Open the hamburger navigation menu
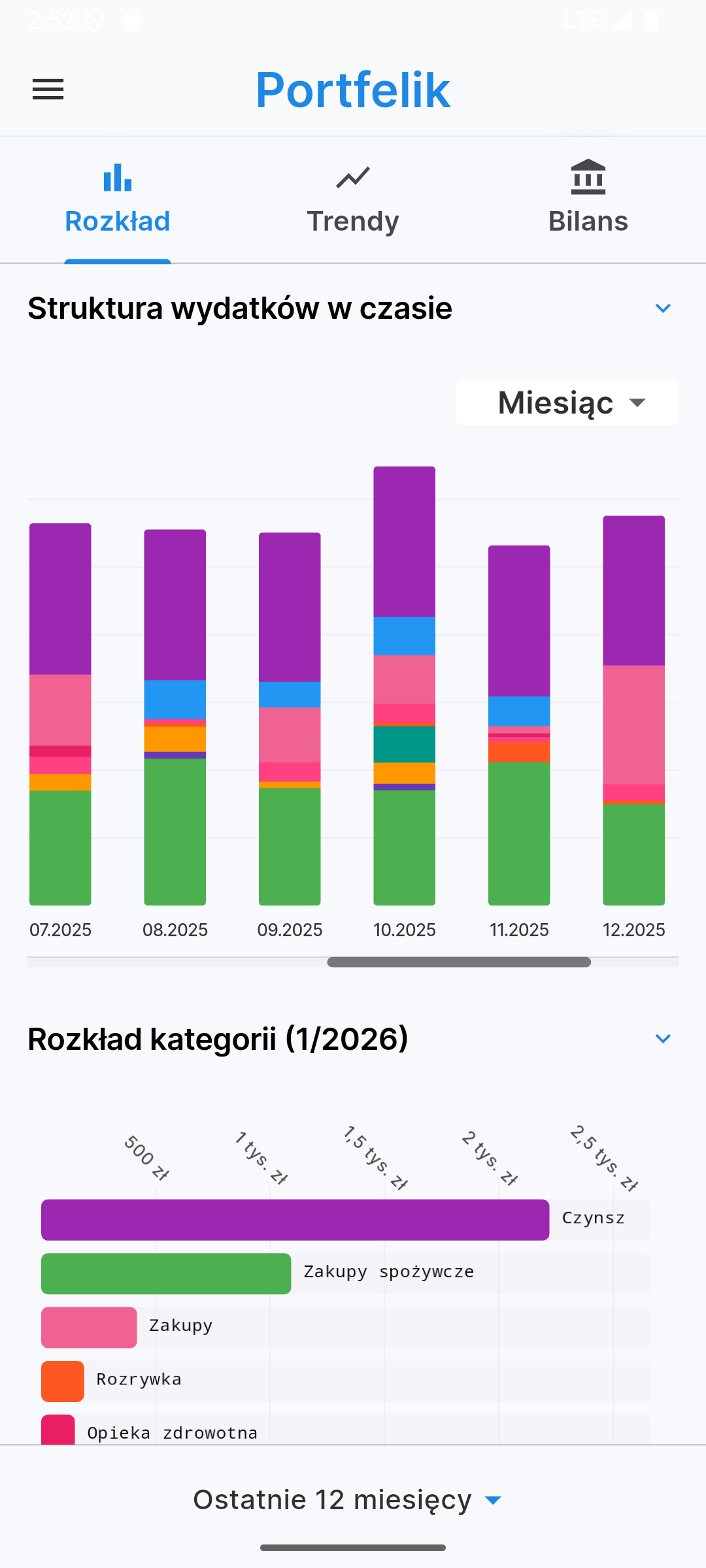706x1568 pixels. click(48, 90)
